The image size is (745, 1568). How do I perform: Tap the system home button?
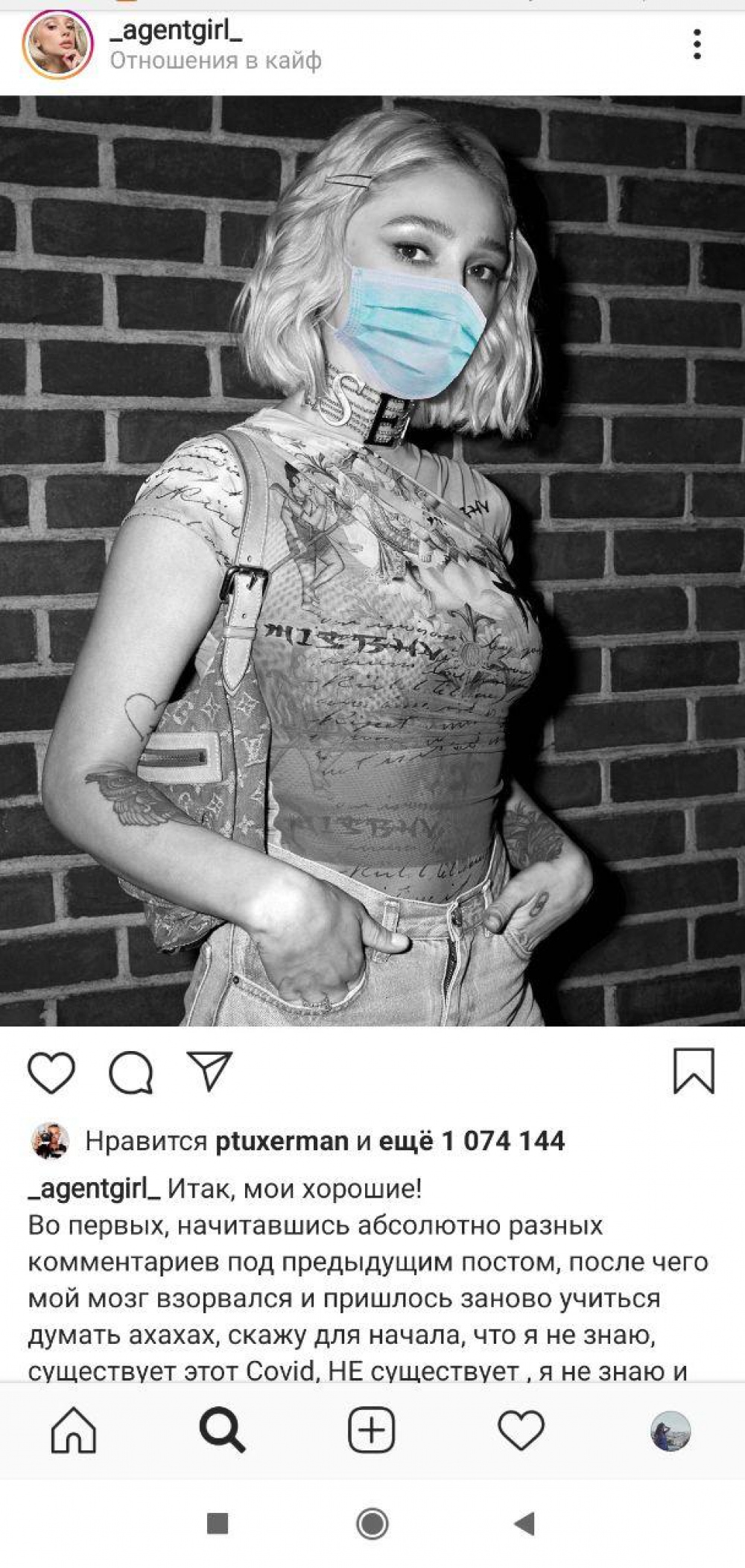point(372,1524)
